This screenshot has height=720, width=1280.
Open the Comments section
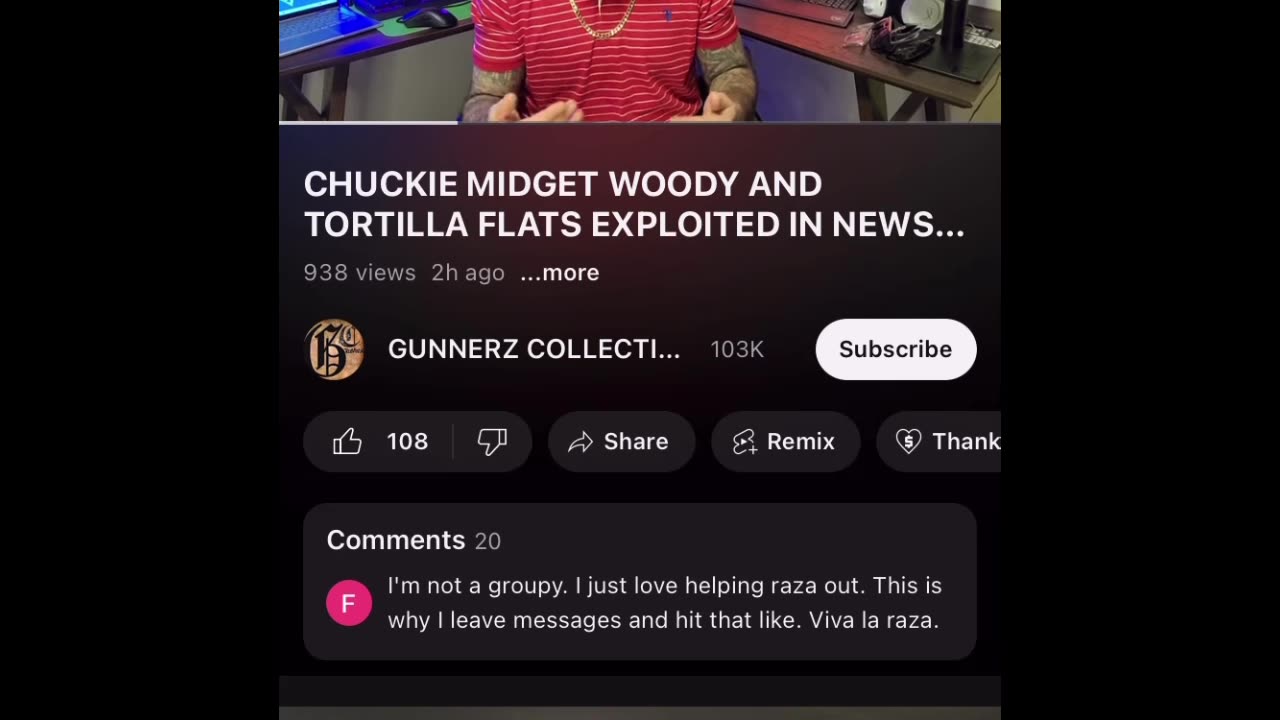click(639, 581)
